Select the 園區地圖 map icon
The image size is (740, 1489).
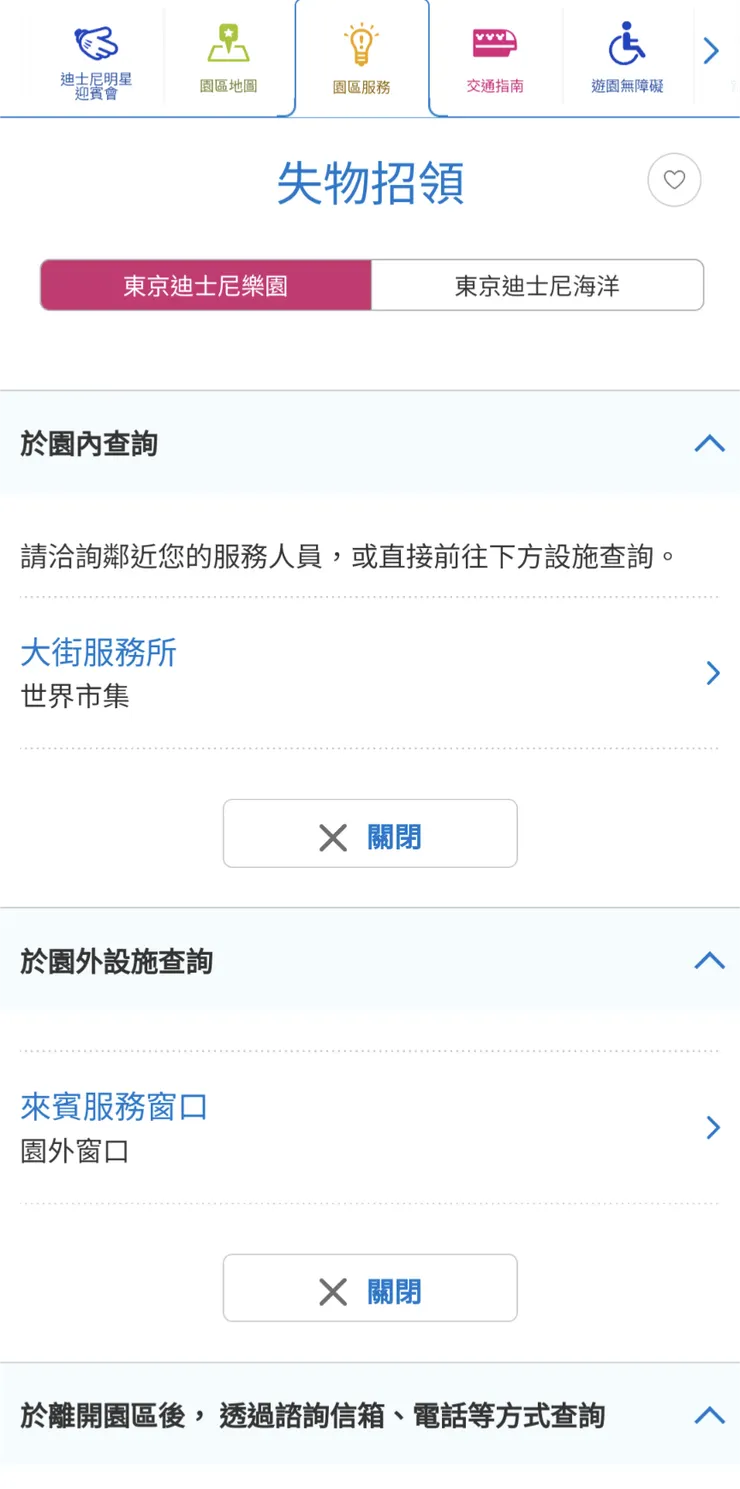229,55
